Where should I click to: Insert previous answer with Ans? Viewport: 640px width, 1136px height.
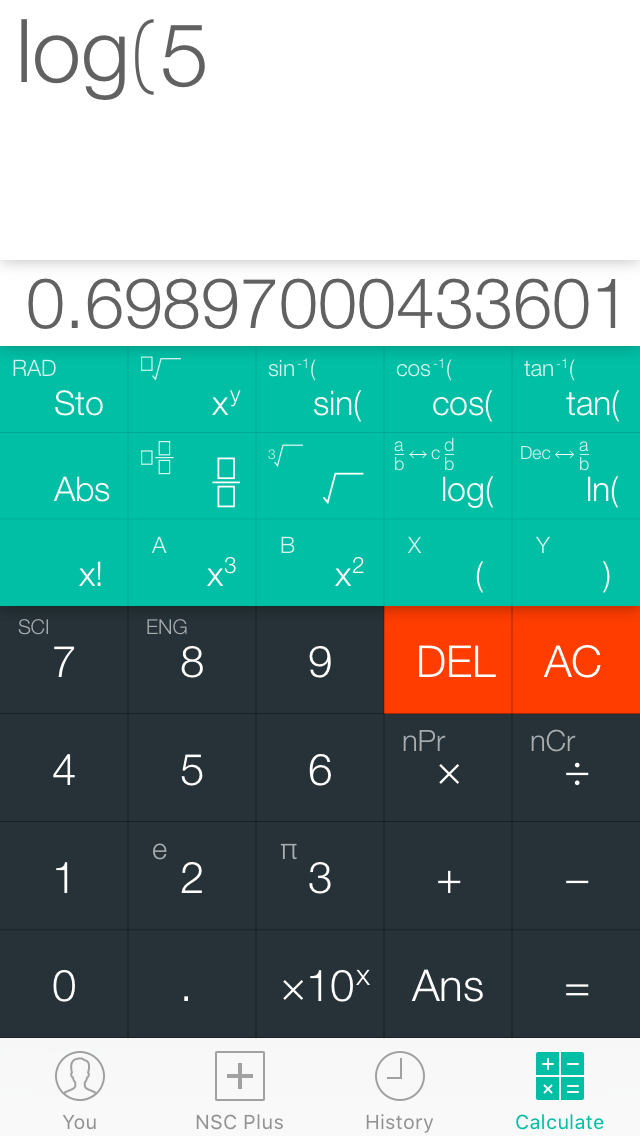pyautogui.click(x=448, y=987)
